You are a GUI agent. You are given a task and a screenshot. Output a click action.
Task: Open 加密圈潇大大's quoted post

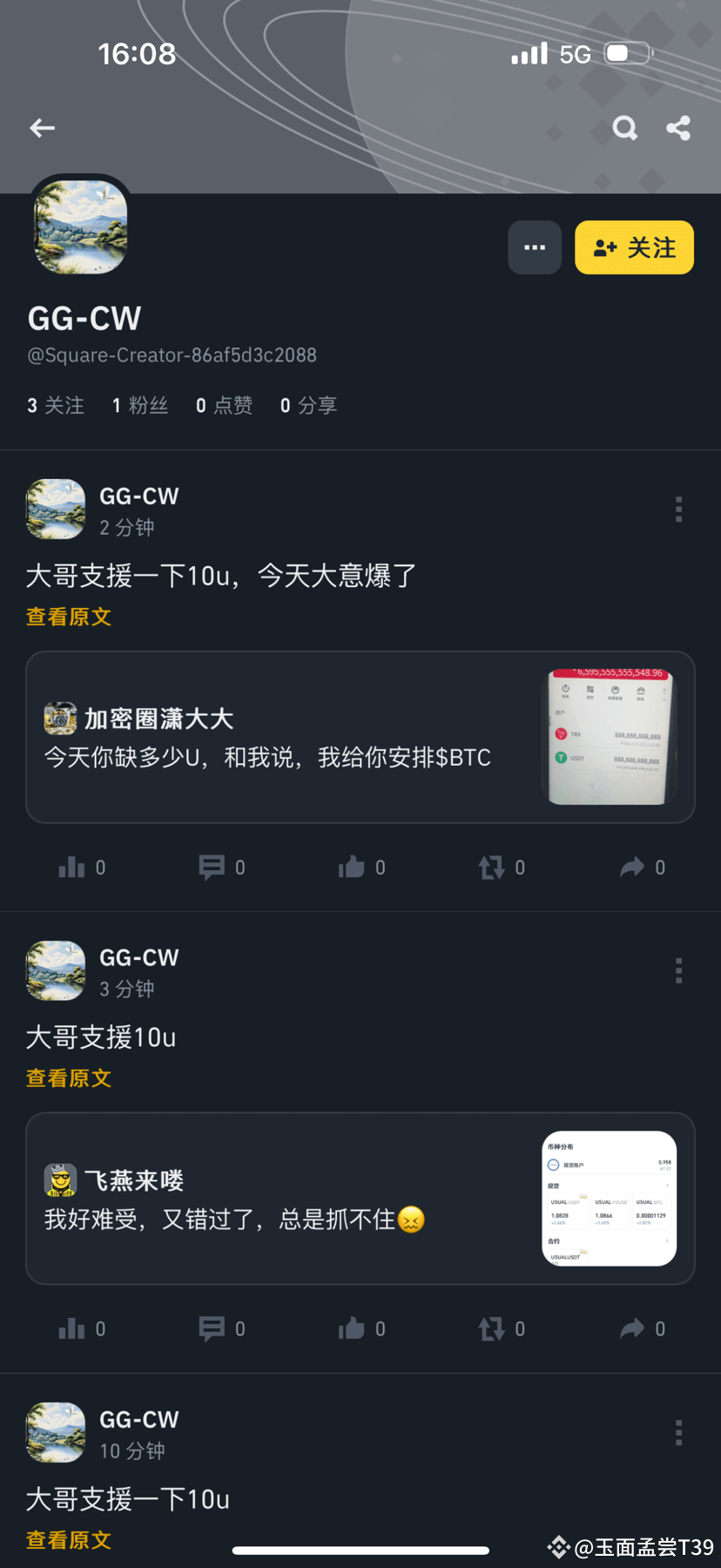[x=261, y=736]
